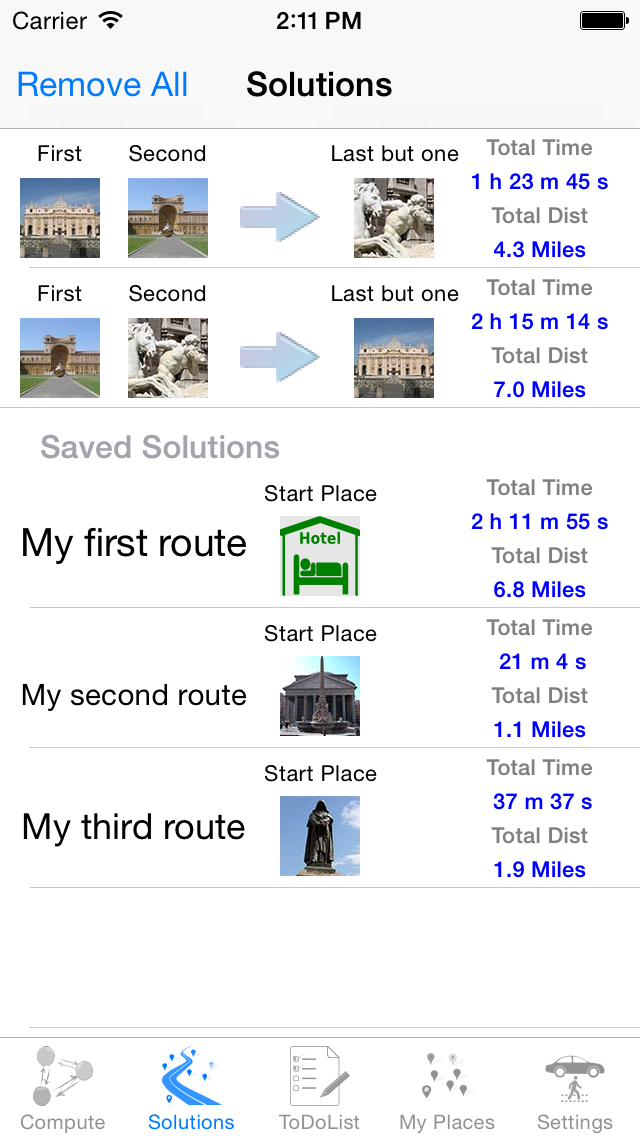The image size is (640, 1136).
Task: View My third route details
Action: click(x=320, y=818)
